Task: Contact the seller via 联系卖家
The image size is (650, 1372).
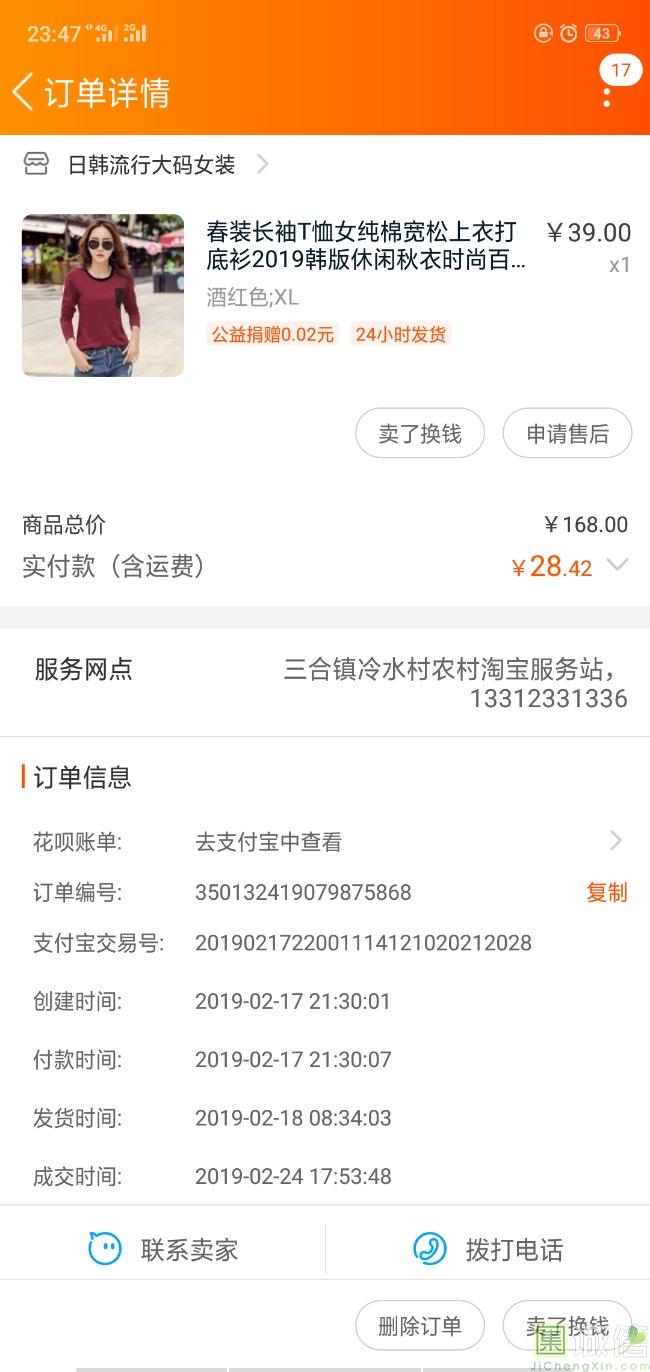Action: (163, 1249)
